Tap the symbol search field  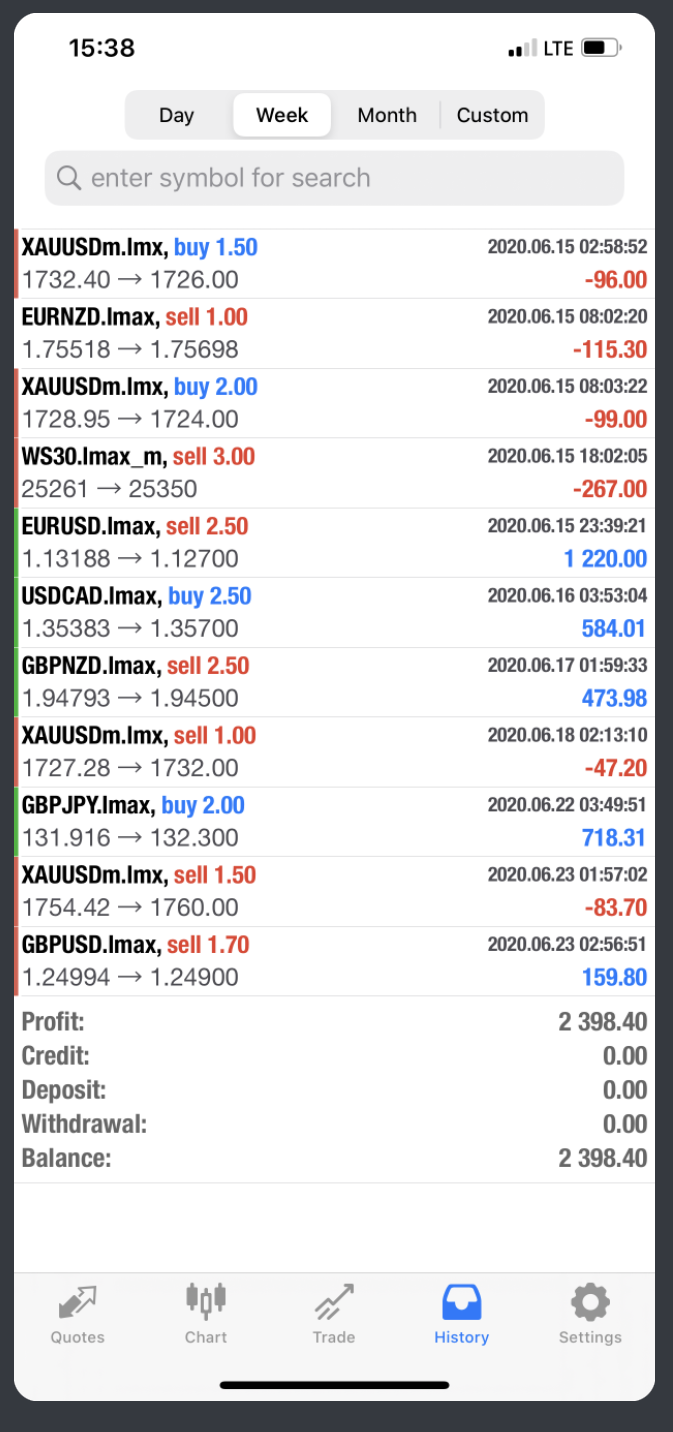click(x=334, y=178)
